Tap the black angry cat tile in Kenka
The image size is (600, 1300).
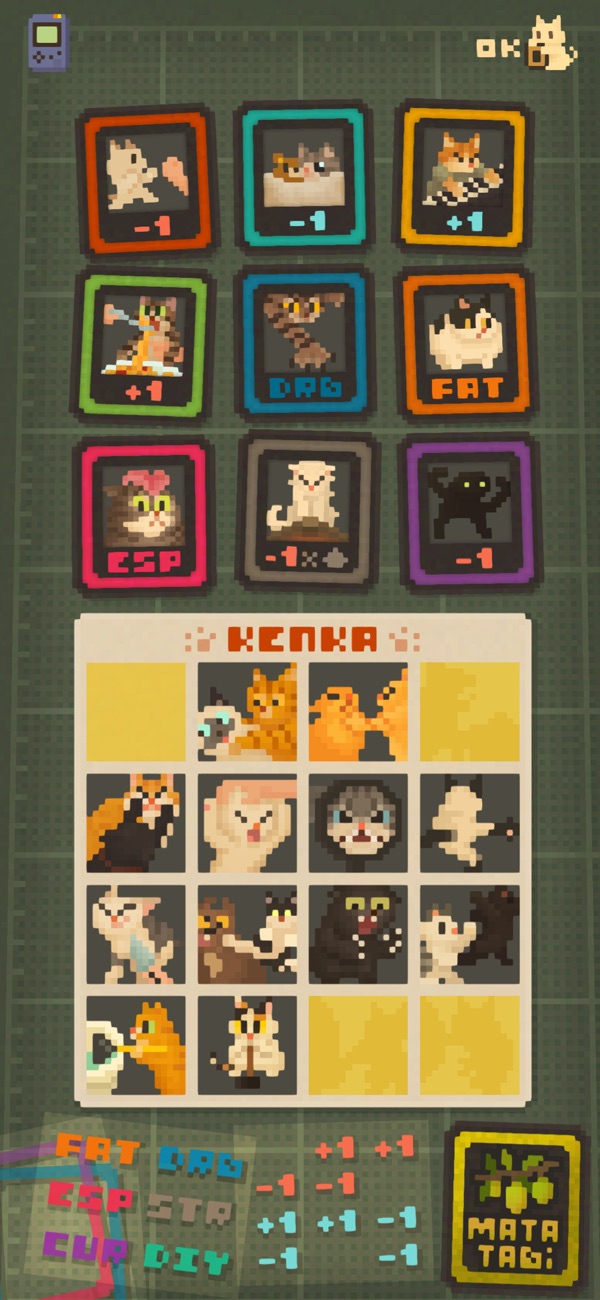click(358, 933)
